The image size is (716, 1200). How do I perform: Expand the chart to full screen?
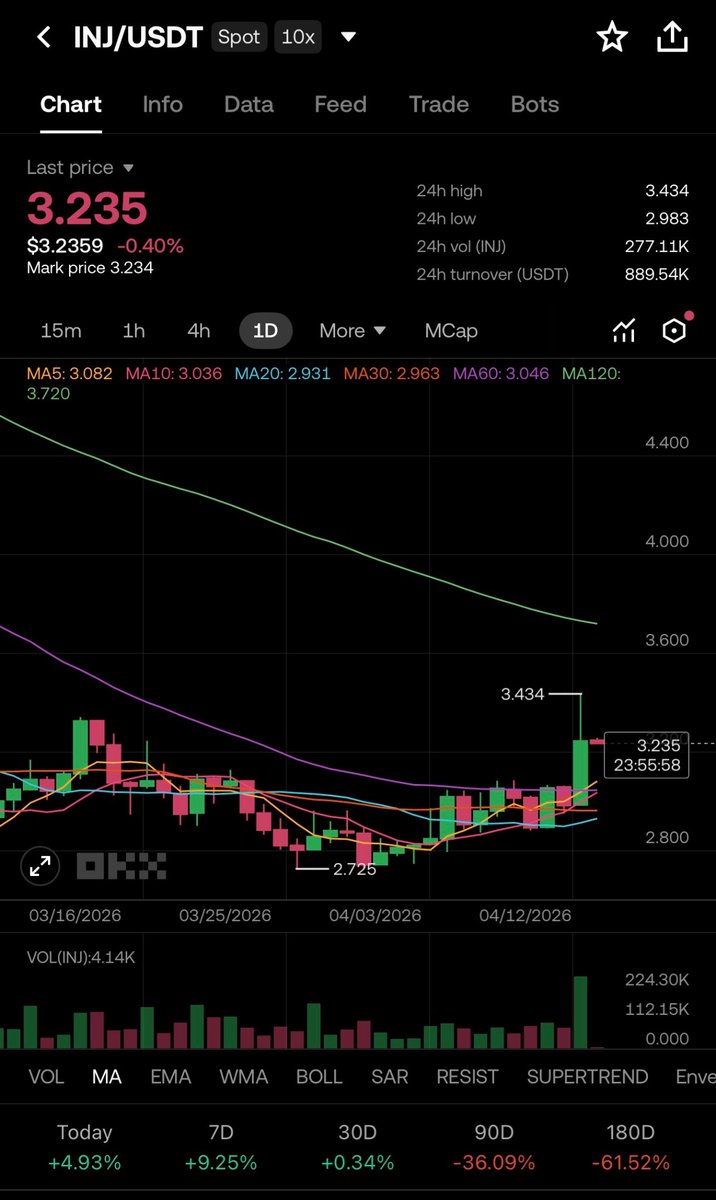click(40, 866)
